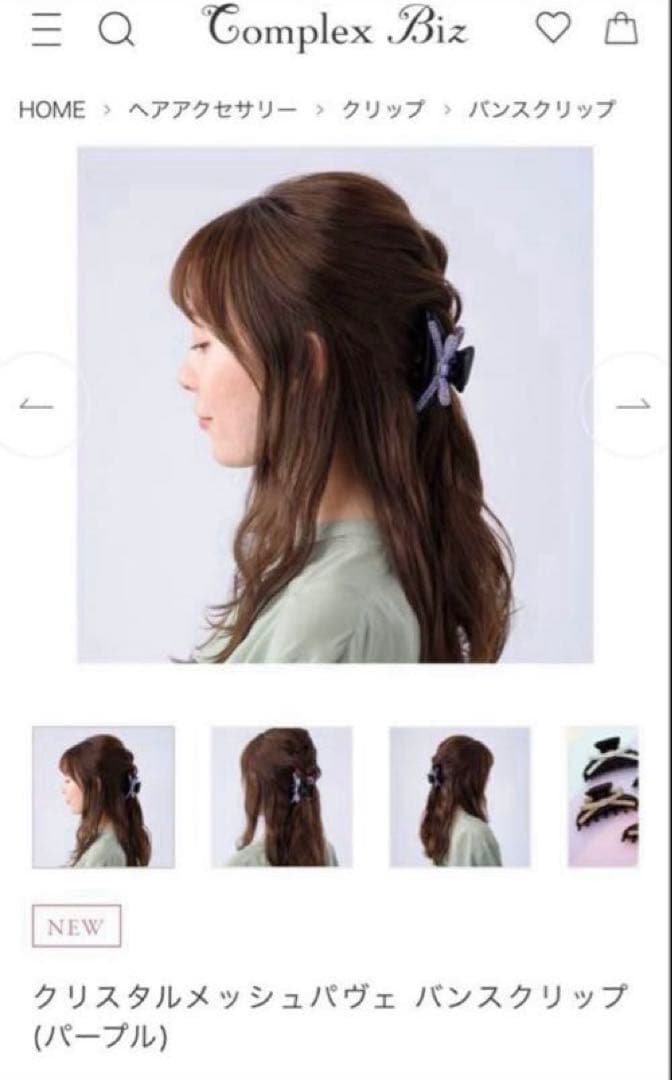Tap the Complex Biz logo
Screen dimensions: 672x1080
pyautogui.click(x=336, y=30)
